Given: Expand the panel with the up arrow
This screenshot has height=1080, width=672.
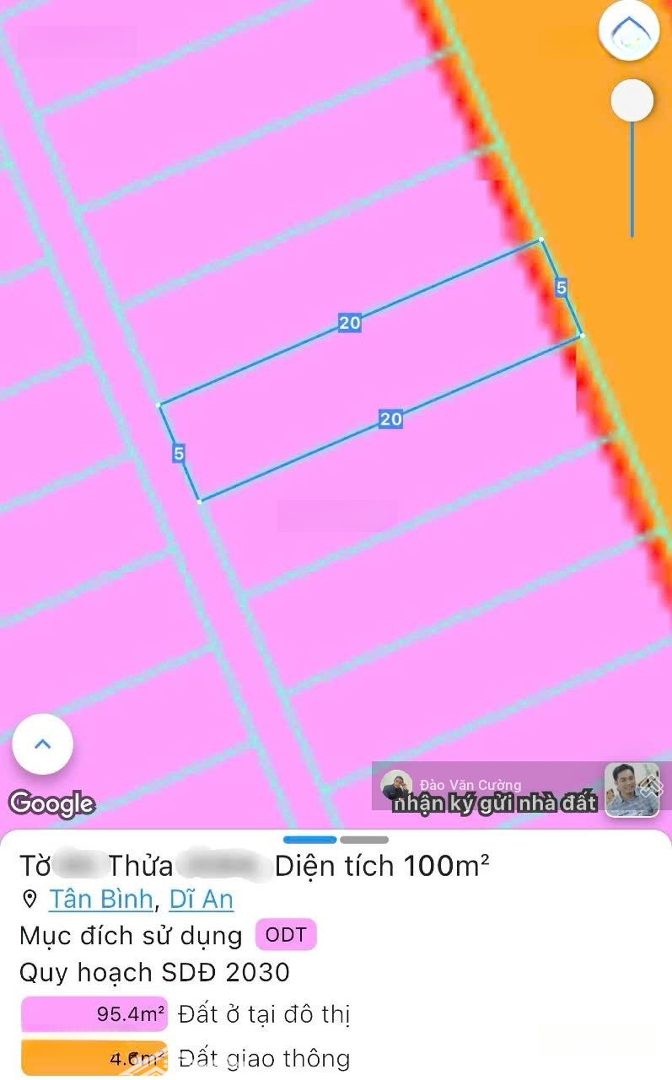Looking at the screenshot, I should (42, 744).
